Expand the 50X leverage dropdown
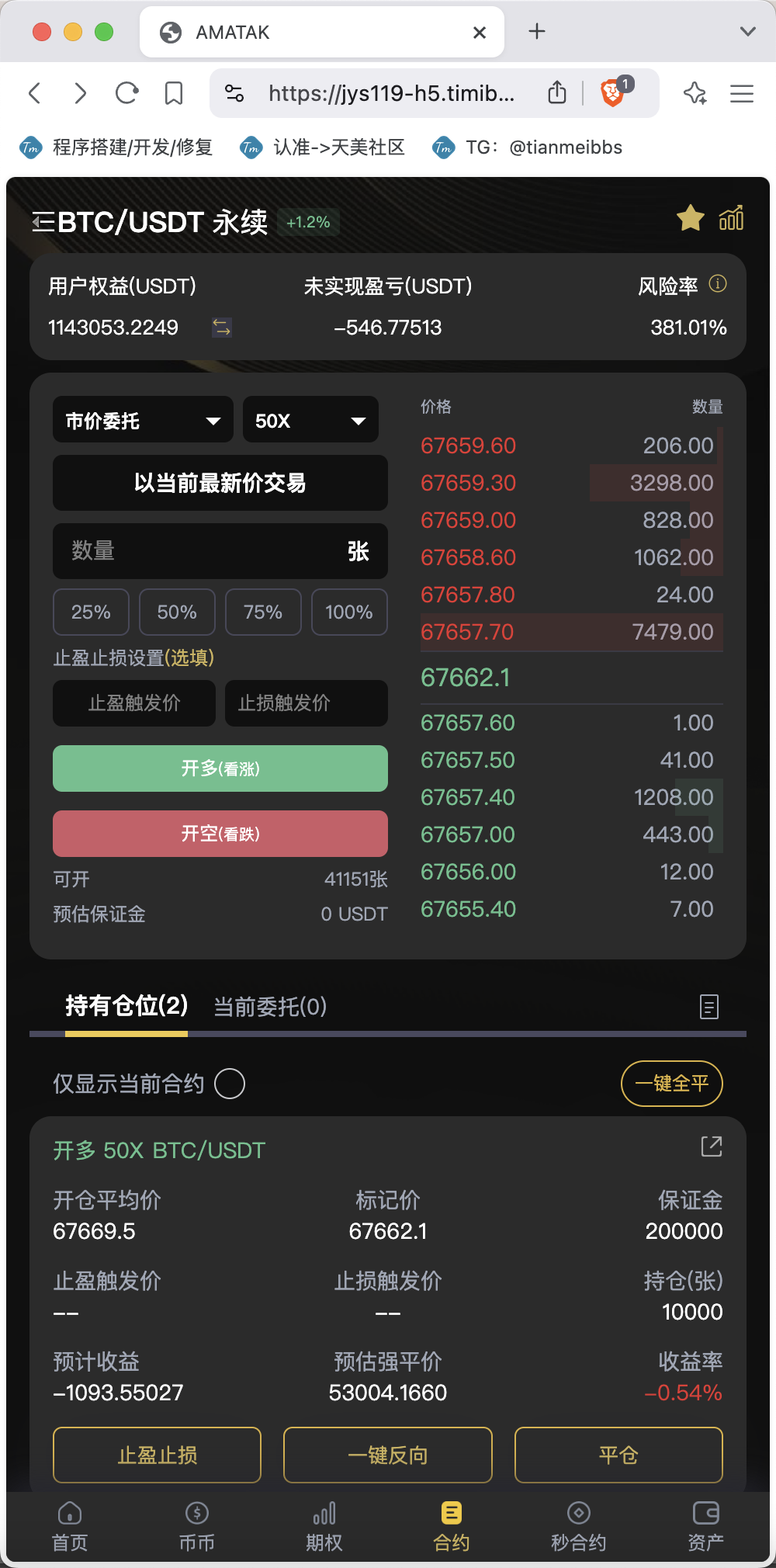 pyautogui.click(x=310, y=420)
